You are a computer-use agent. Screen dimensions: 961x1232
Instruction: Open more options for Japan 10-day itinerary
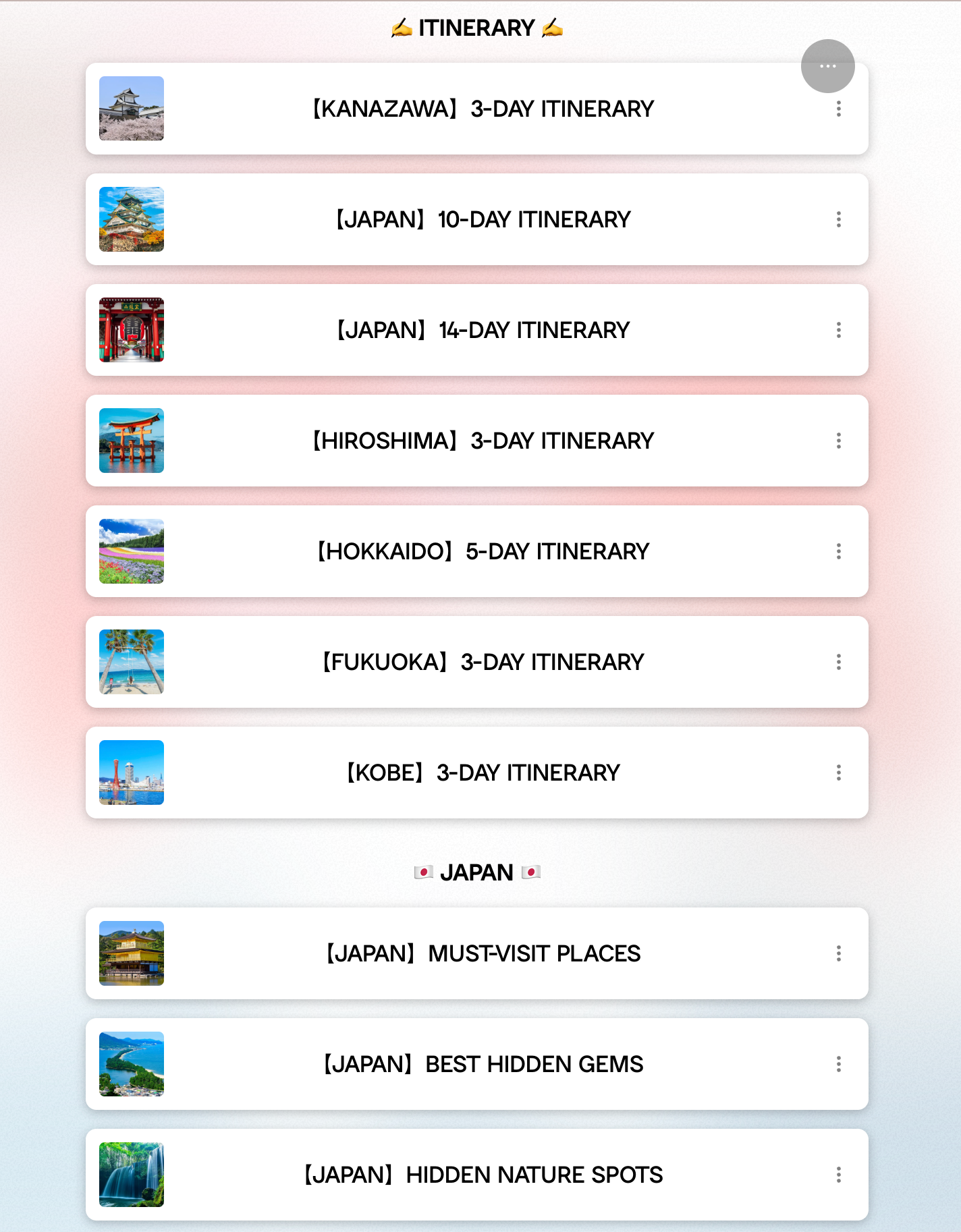point(839,219)
